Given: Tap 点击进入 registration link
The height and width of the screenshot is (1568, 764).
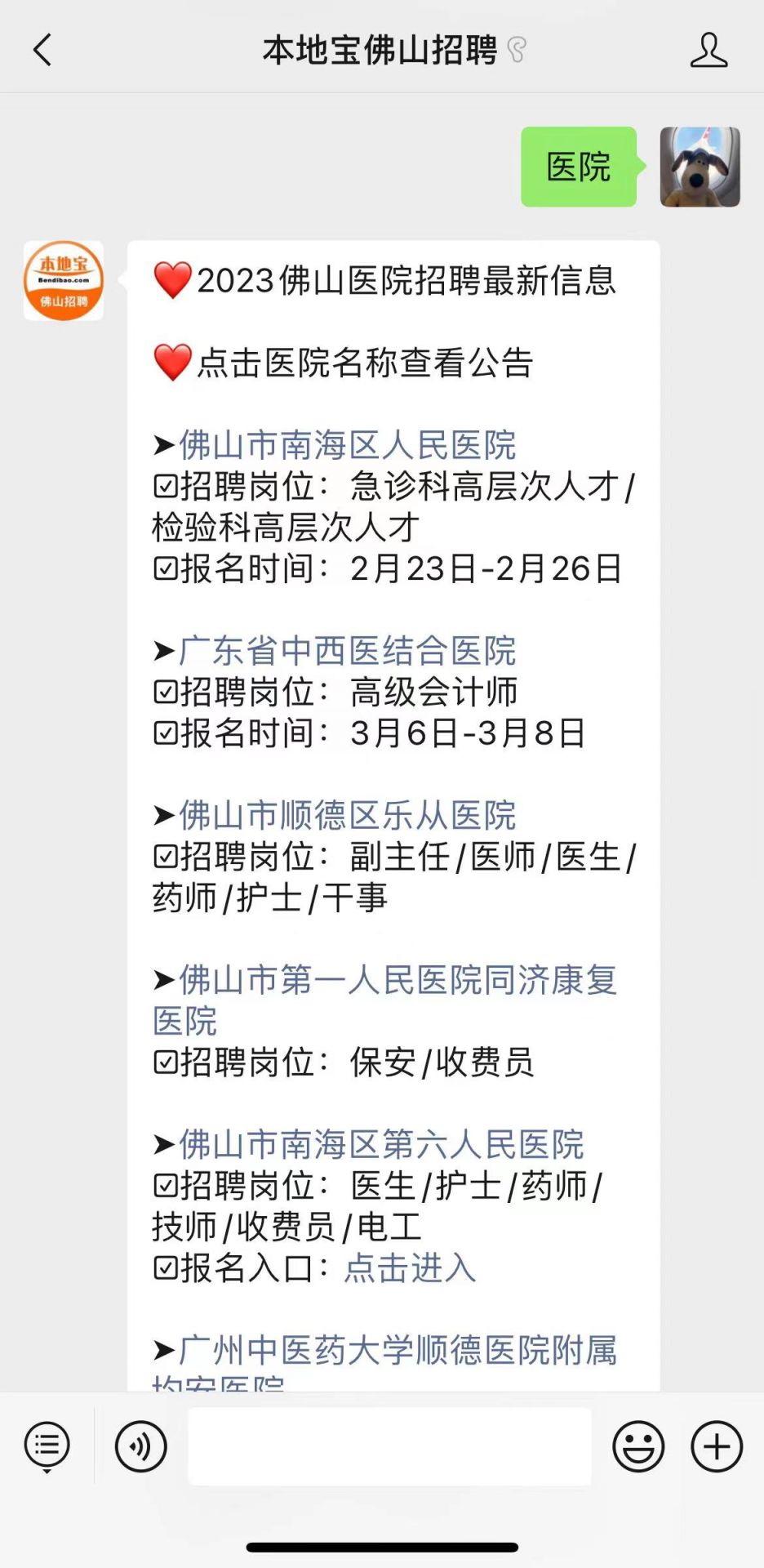Looking at the screenshot, I should point(410,1268).
